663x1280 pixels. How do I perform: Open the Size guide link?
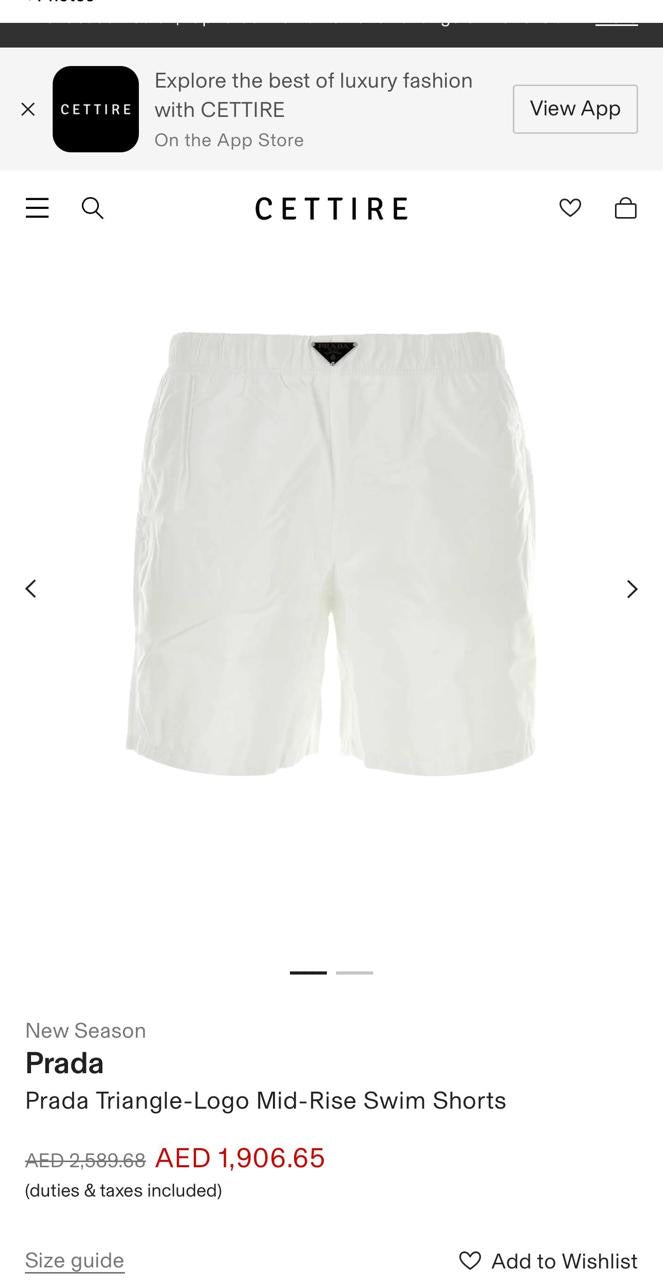[74, 1260]
